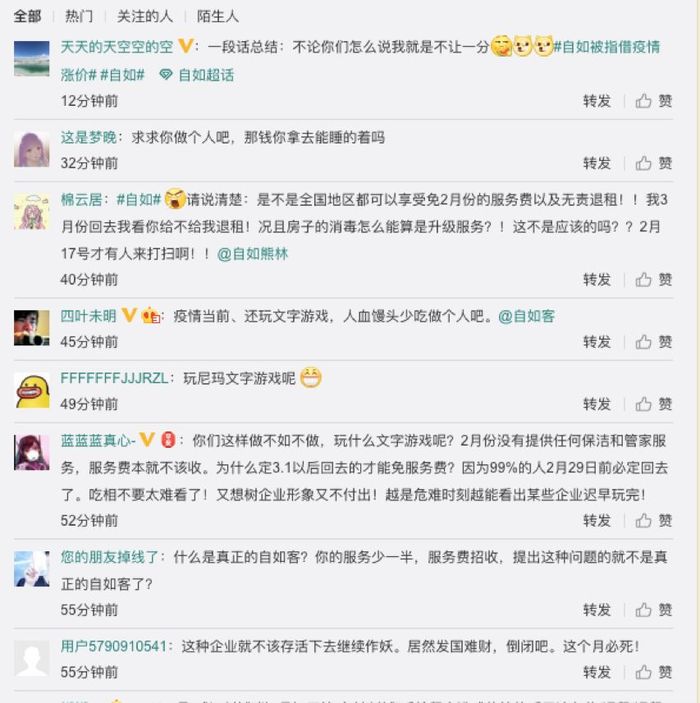
Task: Like the comment by 这是梦晚
Action: (655, 163)
